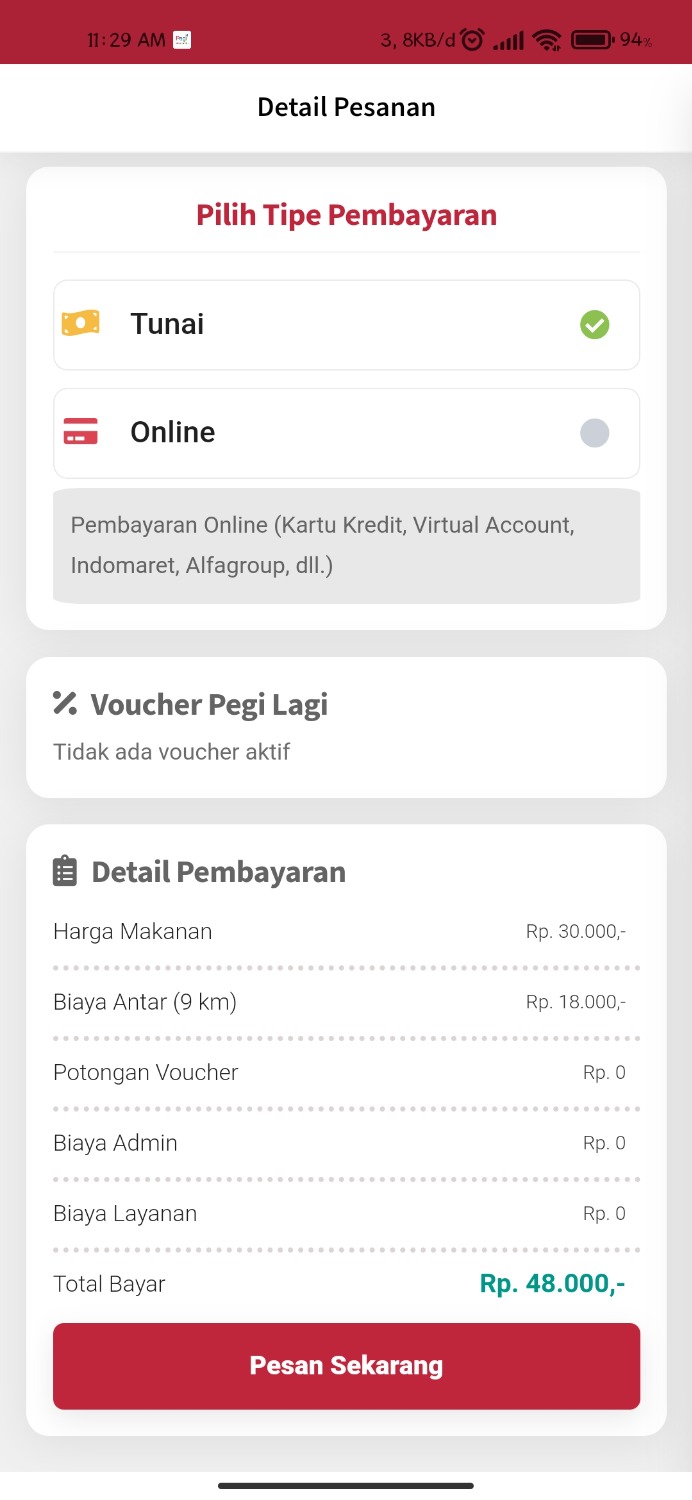
Task: Choose the Online payment option
Action: (x=346, y=433)
